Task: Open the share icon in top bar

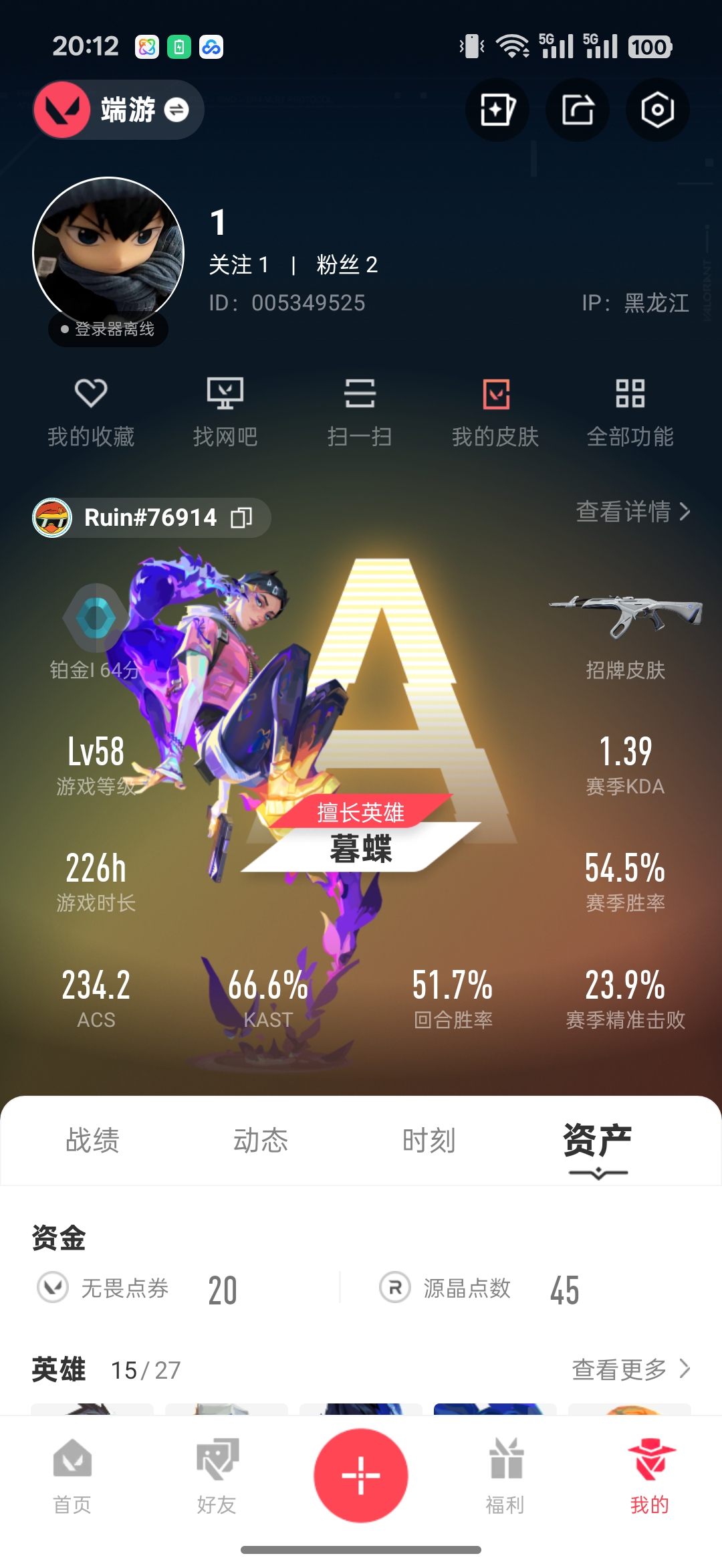Action: [577, 110]
